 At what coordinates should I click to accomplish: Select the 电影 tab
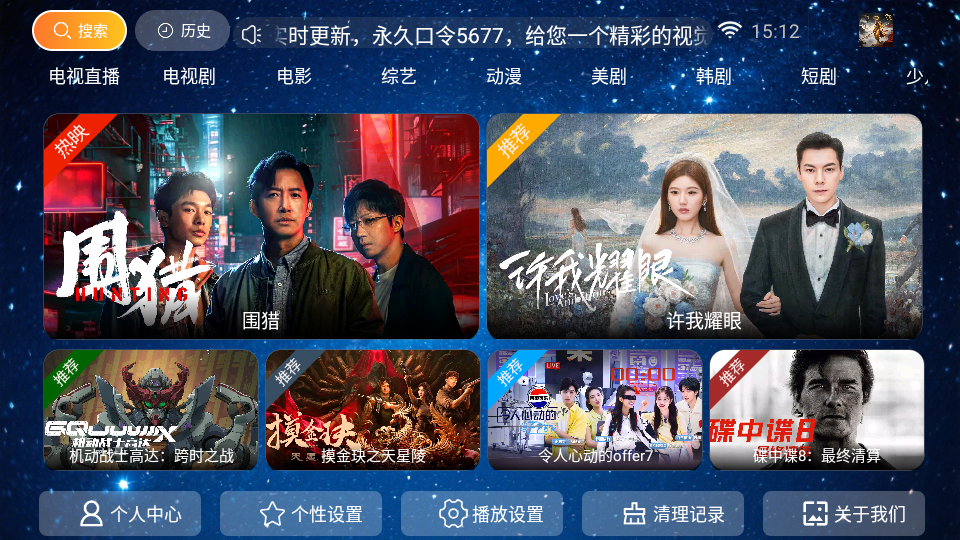pyautogui.click(x=294, y=76)
